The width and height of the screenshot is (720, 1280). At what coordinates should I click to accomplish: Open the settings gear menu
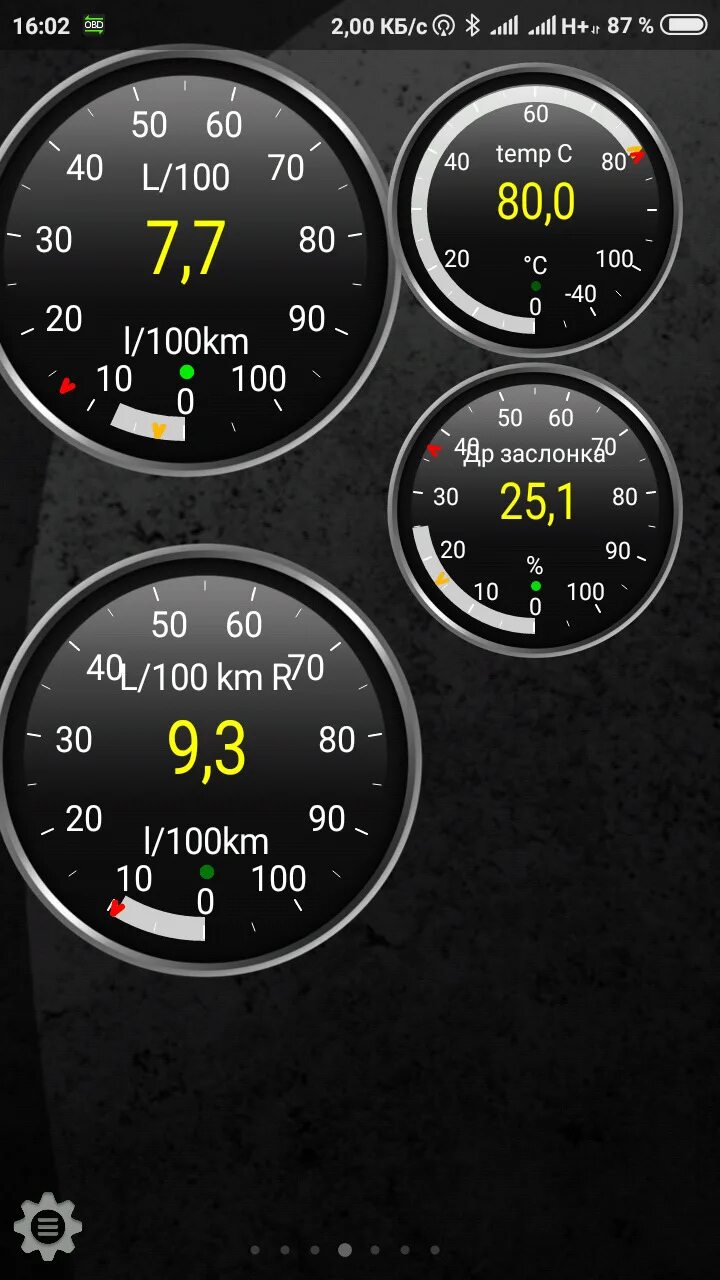(x=47, y=1225)
